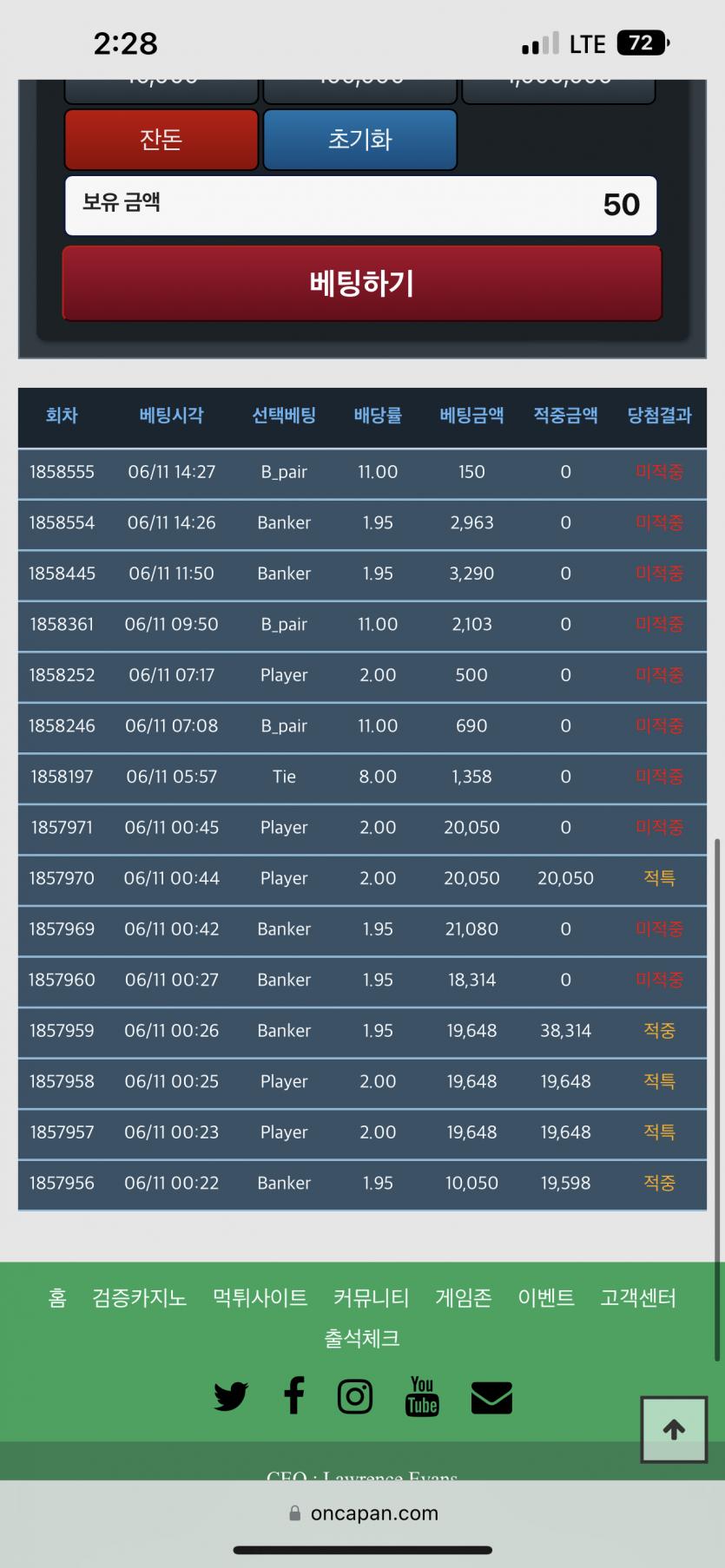
Task: Open 게임존 from the footer
Action: pos(464,1297)
